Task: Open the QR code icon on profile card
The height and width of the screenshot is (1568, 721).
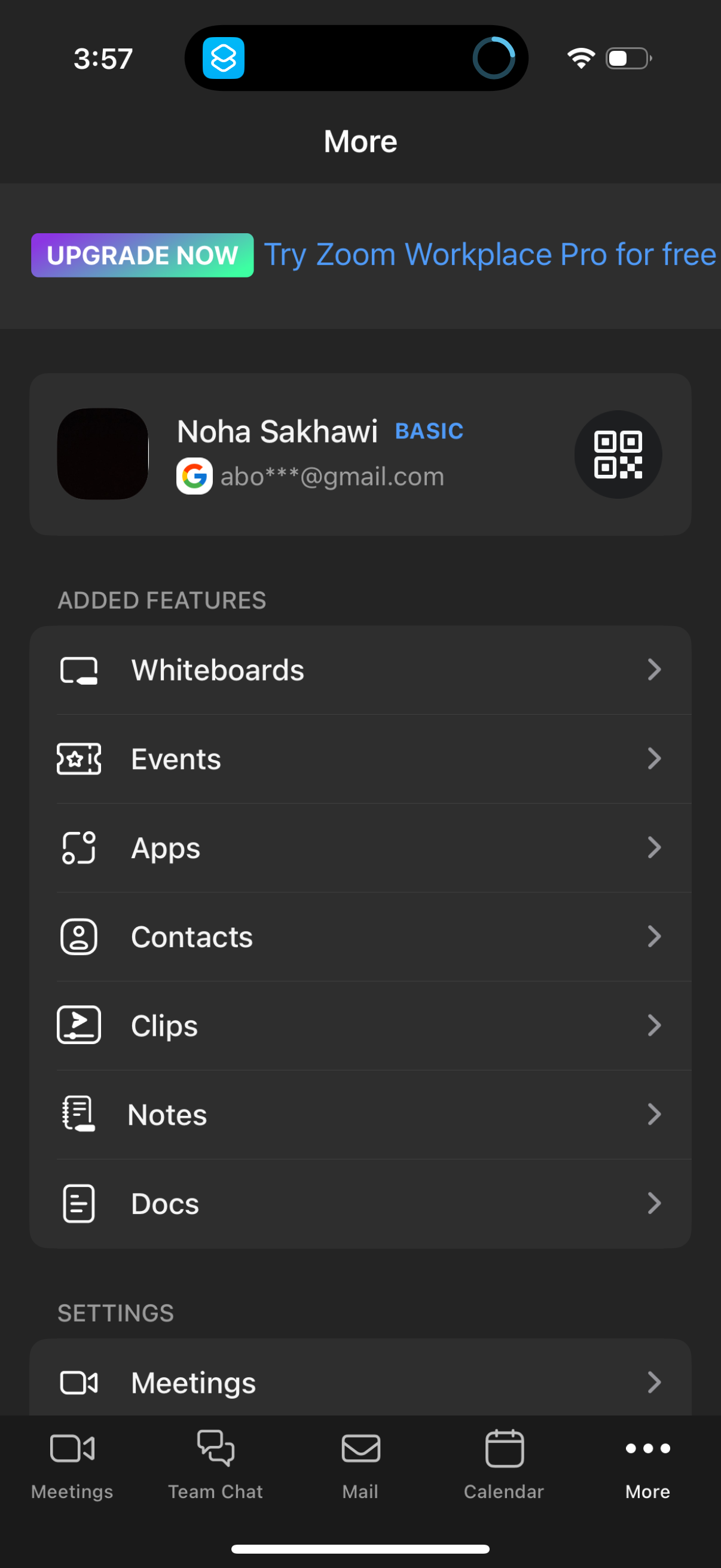Action: tap(618, 454)
